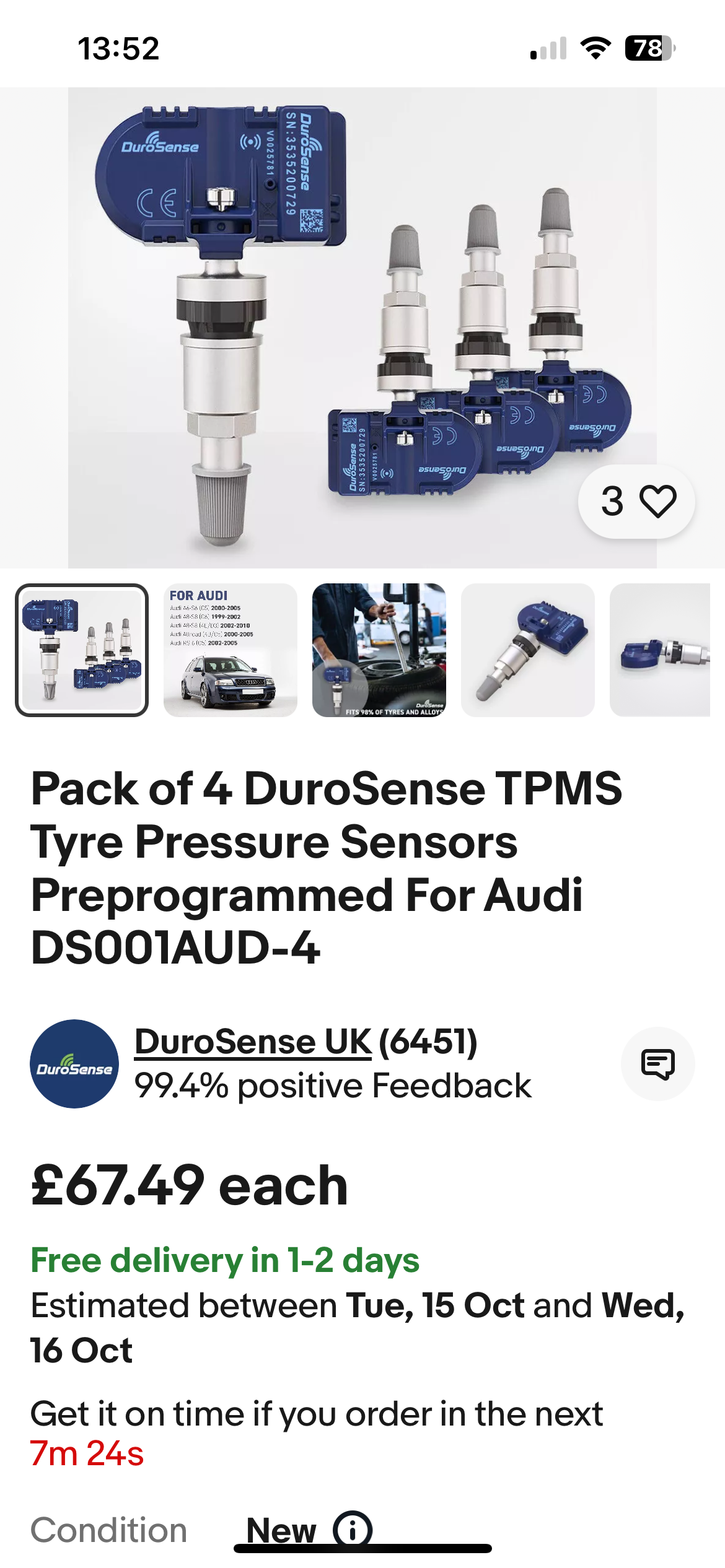Message the seller via chat icon
725x1568 pixels.
pyautogui.click(x=657, y=1064)
